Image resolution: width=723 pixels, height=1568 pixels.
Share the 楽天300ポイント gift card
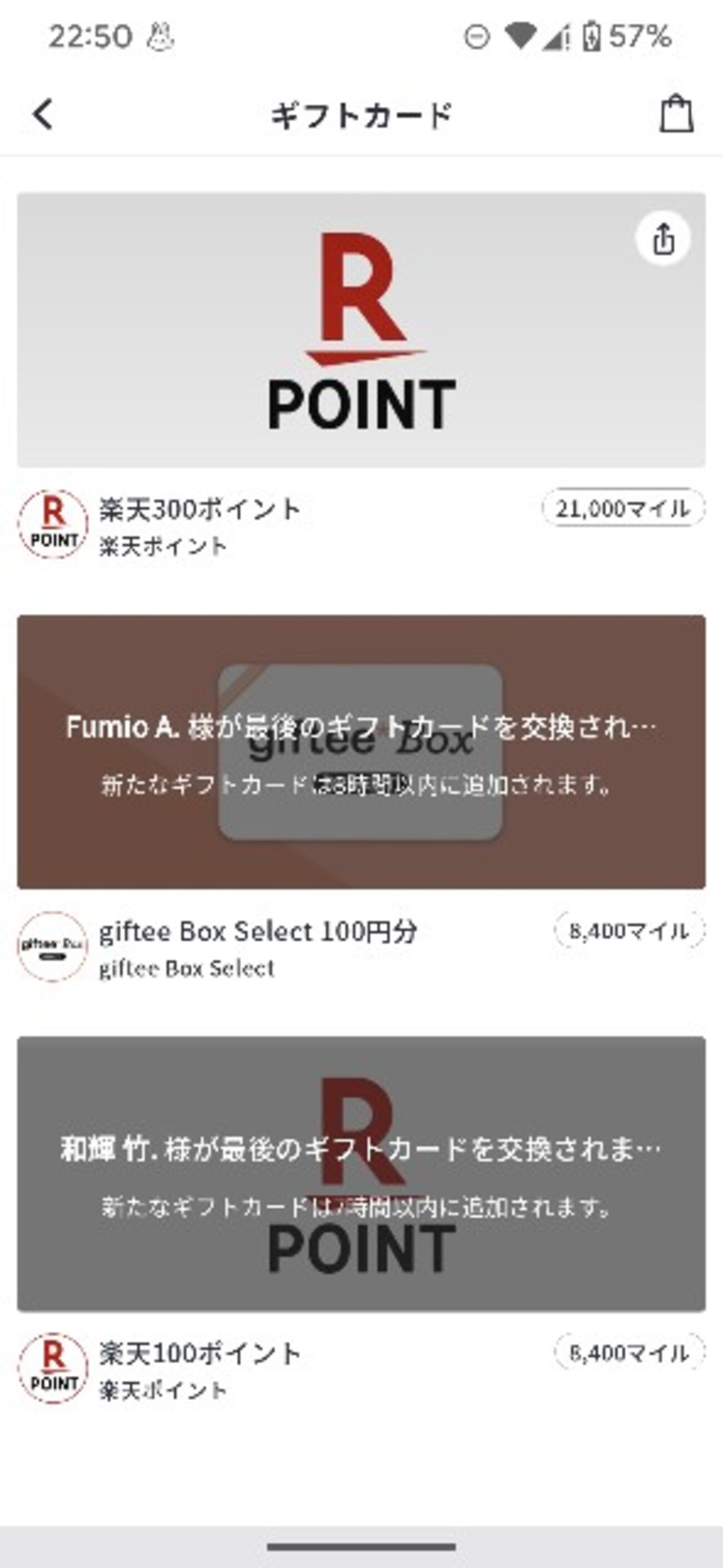[x=663, y=238]
